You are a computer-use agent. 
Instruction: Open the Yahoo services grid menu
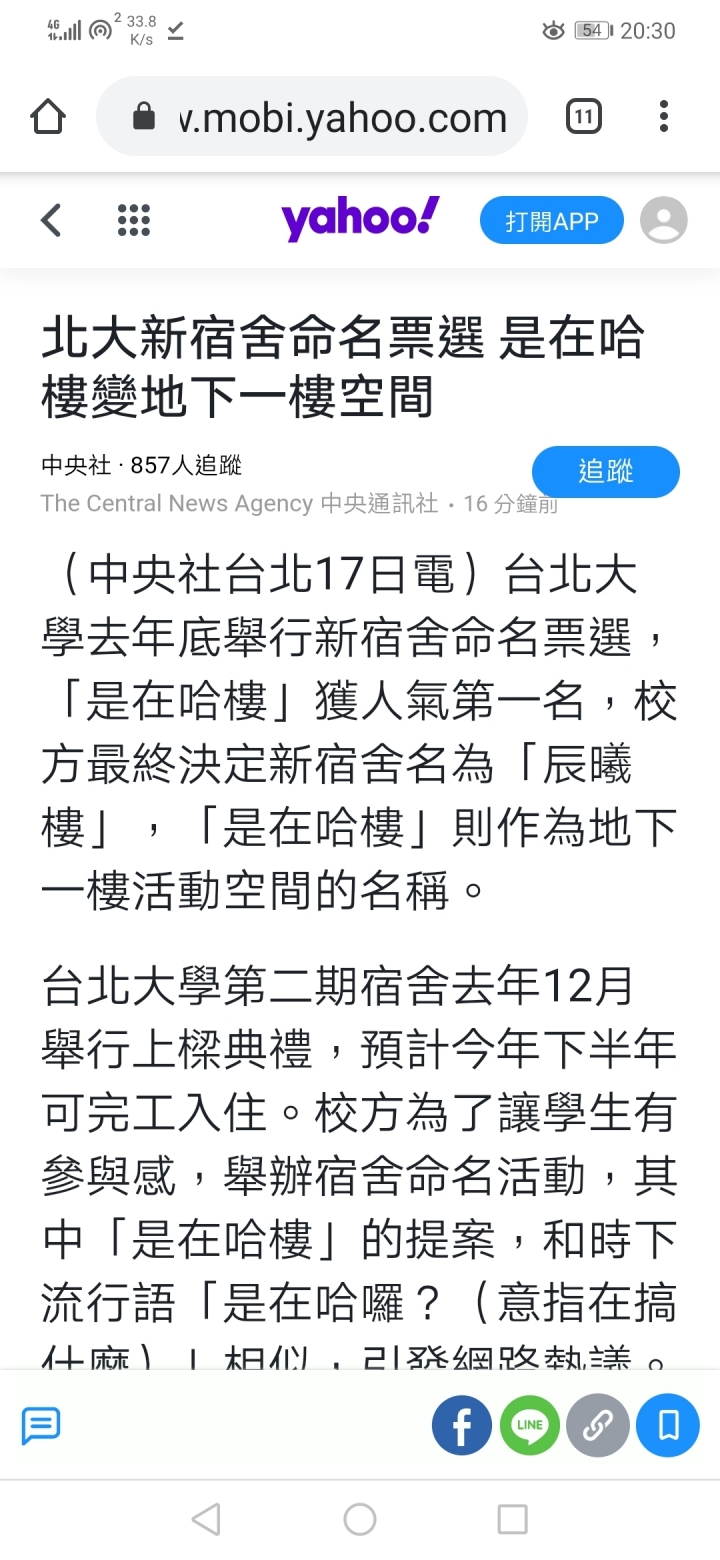[x=133, y=220]
